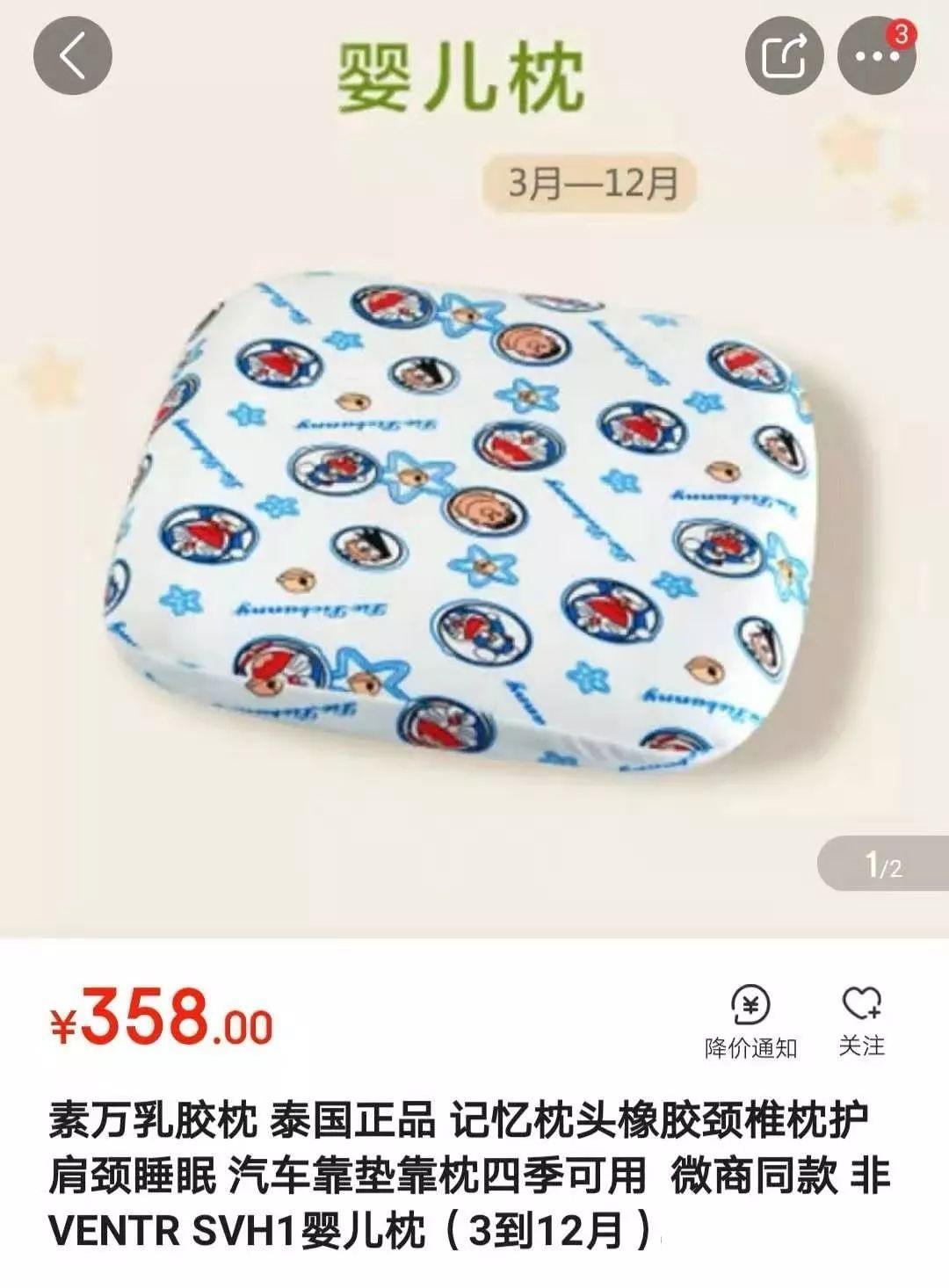Open the baby pillow product image
Viewport: 949px width, 1288px height.
(466, 527)
